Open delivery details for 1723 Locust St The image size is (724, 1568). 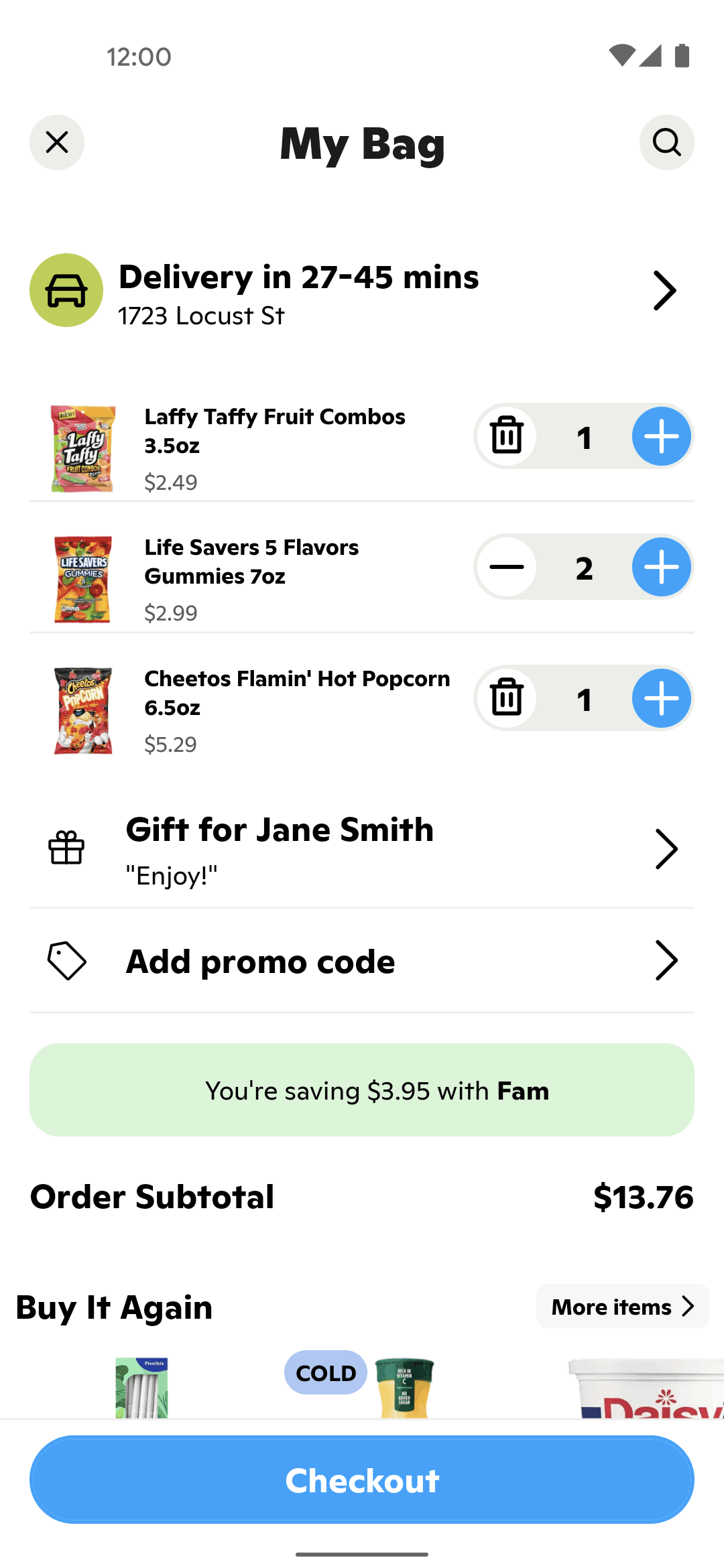(362, 291)
